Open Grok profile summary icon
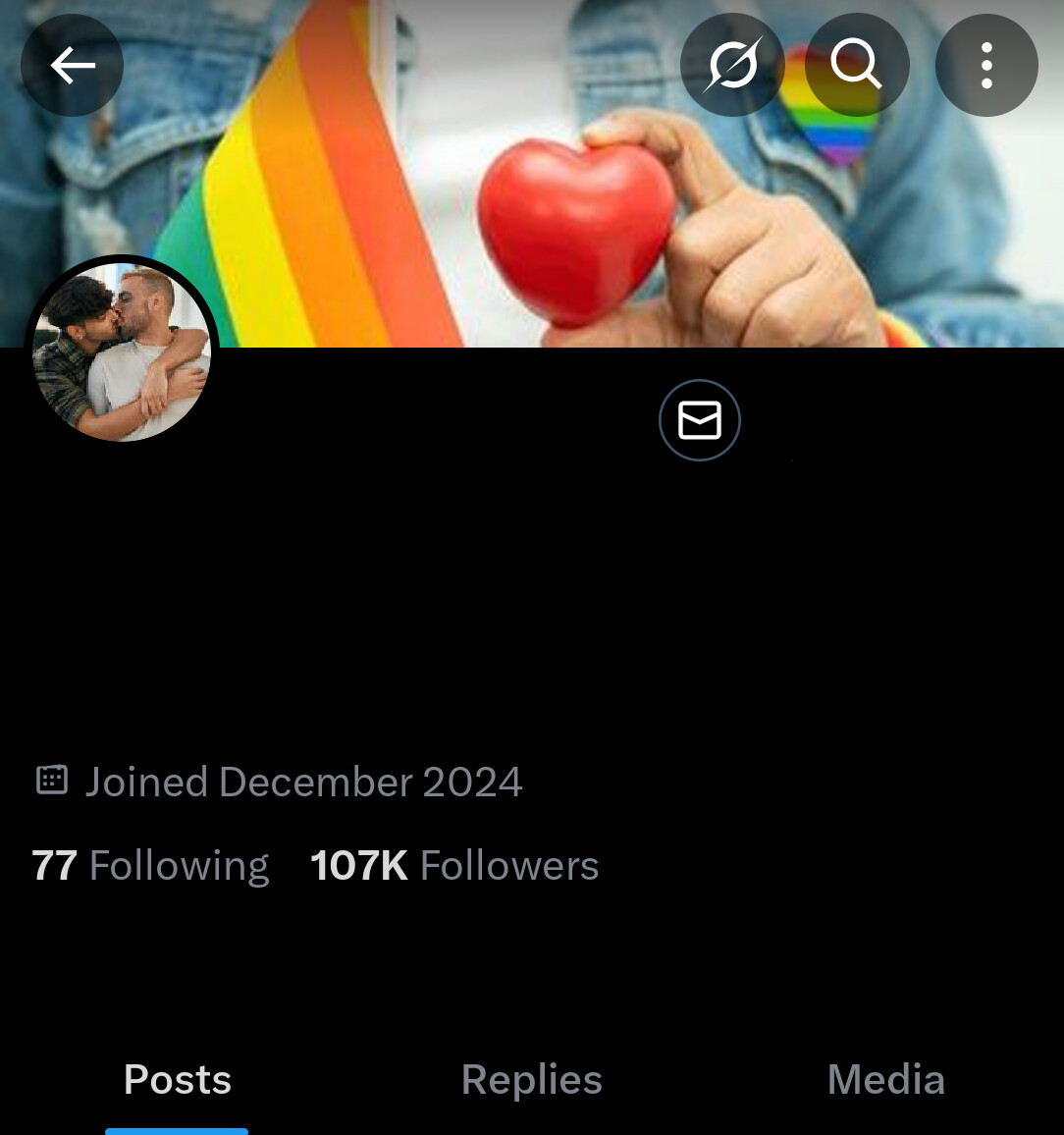Viewport: 1064px width, 1135px height. (732, 66)
